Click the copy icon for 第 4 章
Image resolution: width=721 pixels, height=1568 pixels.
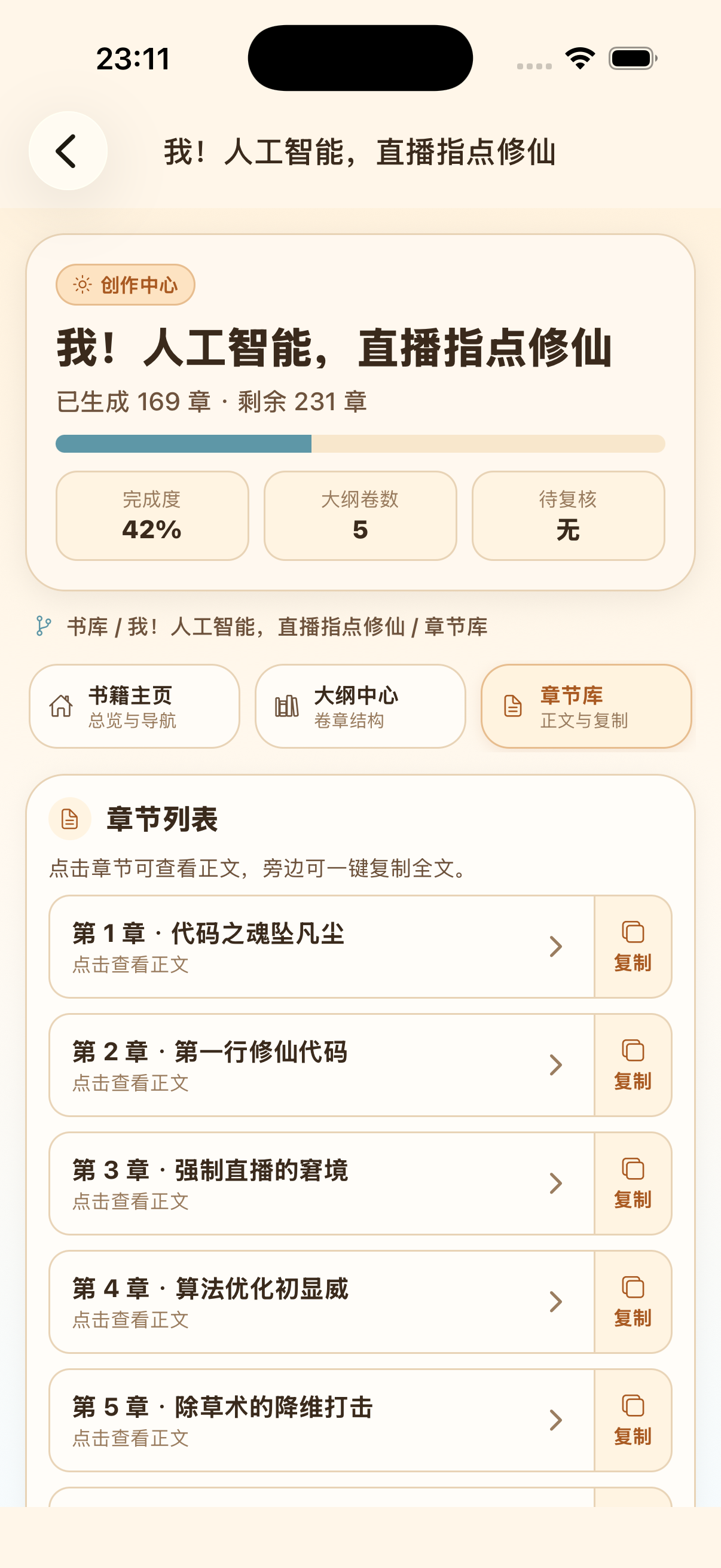[x=633, y=1286]
